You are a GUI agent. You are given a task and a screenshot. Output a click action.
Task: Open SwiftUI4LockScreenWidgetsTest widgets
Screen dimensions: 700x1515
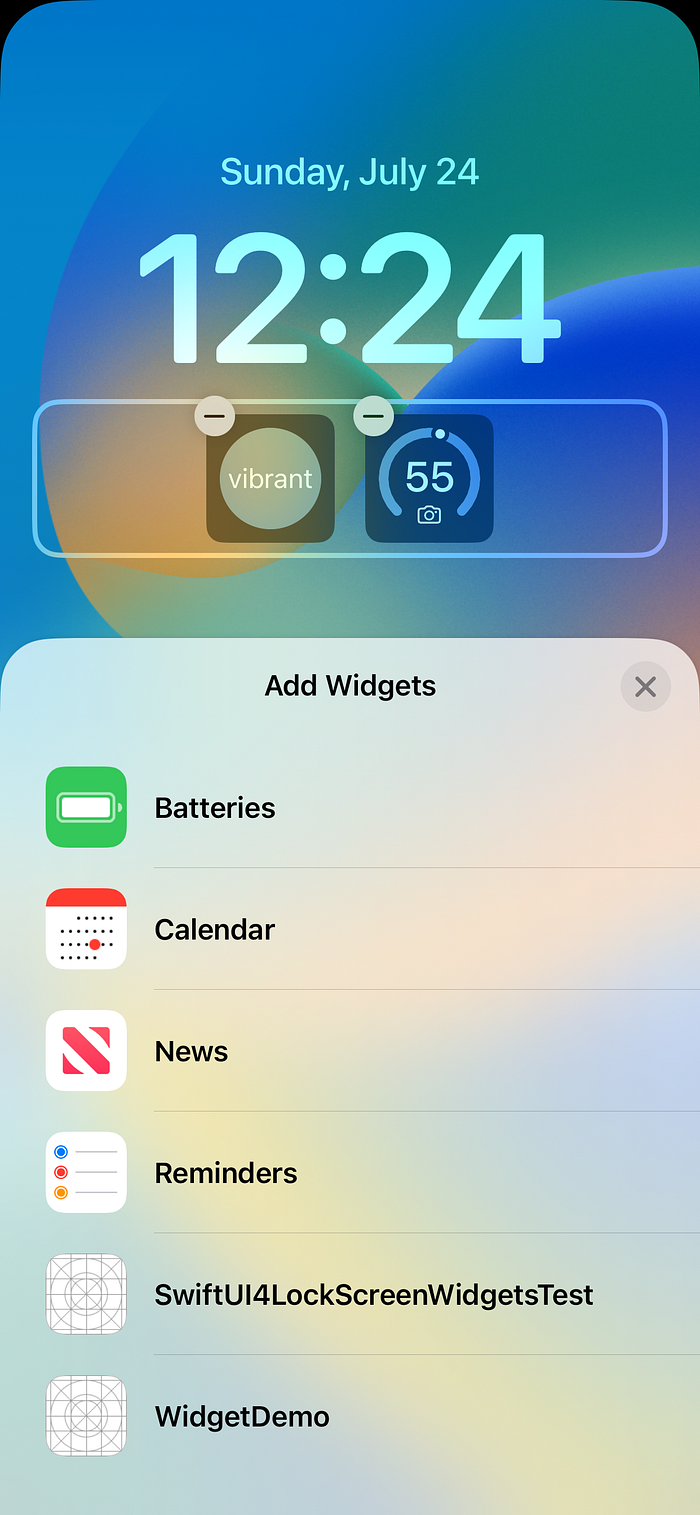tap(374, 1295)
